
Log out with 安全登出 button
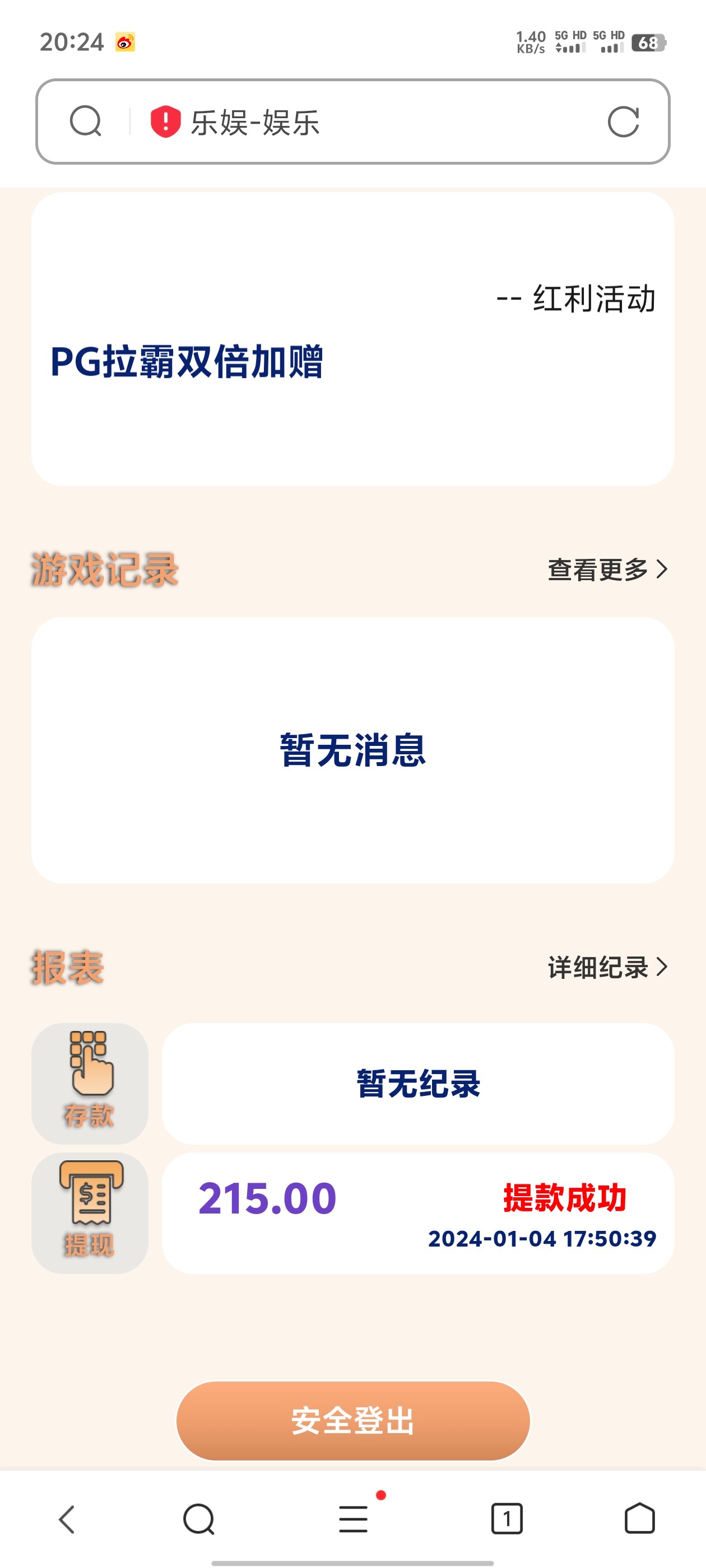pos(352,1420)
